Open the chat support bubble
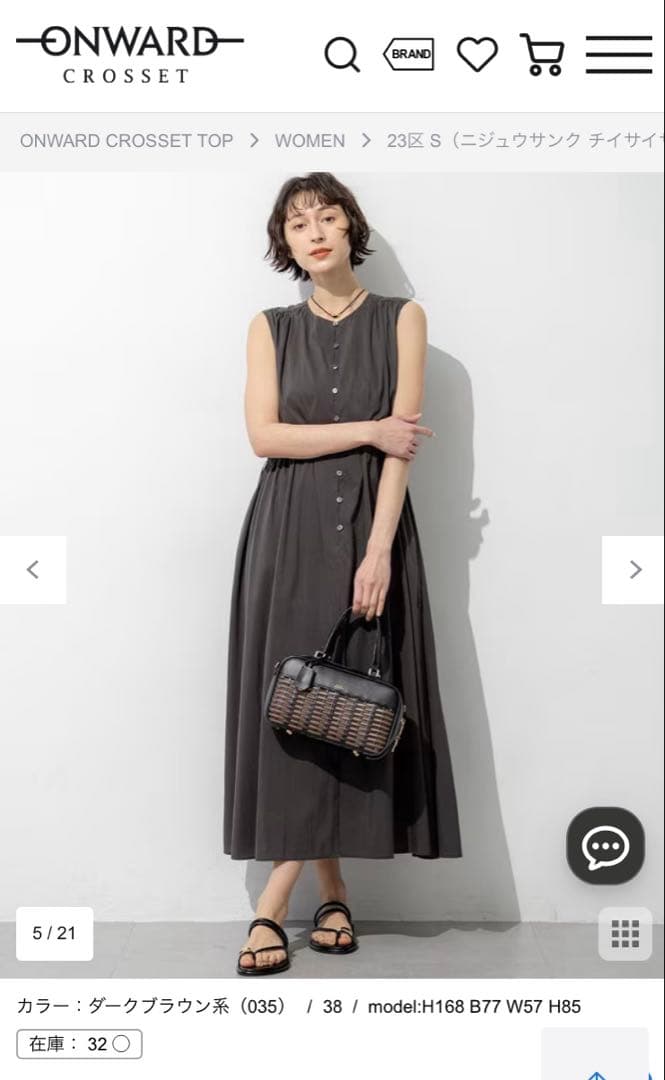This screenshot has height=1080, width=665. (606, 846)
